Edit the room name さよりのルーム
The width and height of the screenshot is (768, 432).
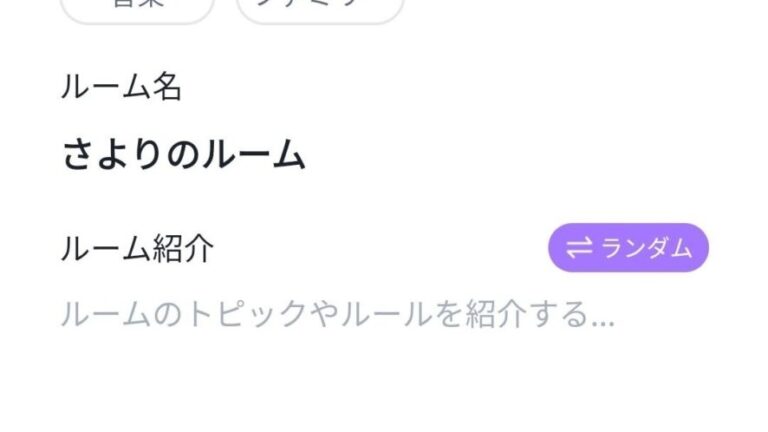(x=183, y=155)
